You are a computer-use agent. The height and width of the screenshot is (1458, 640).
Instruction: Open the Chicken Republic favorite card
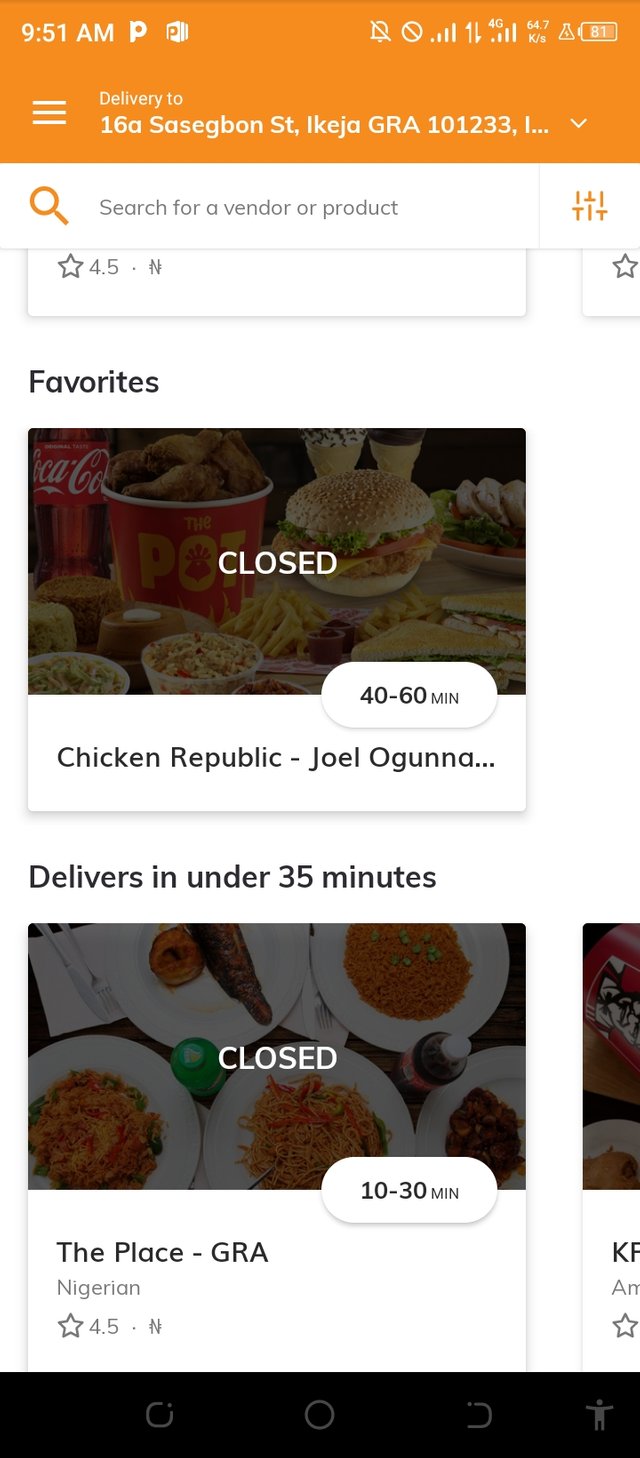click(x=277, y=618)
